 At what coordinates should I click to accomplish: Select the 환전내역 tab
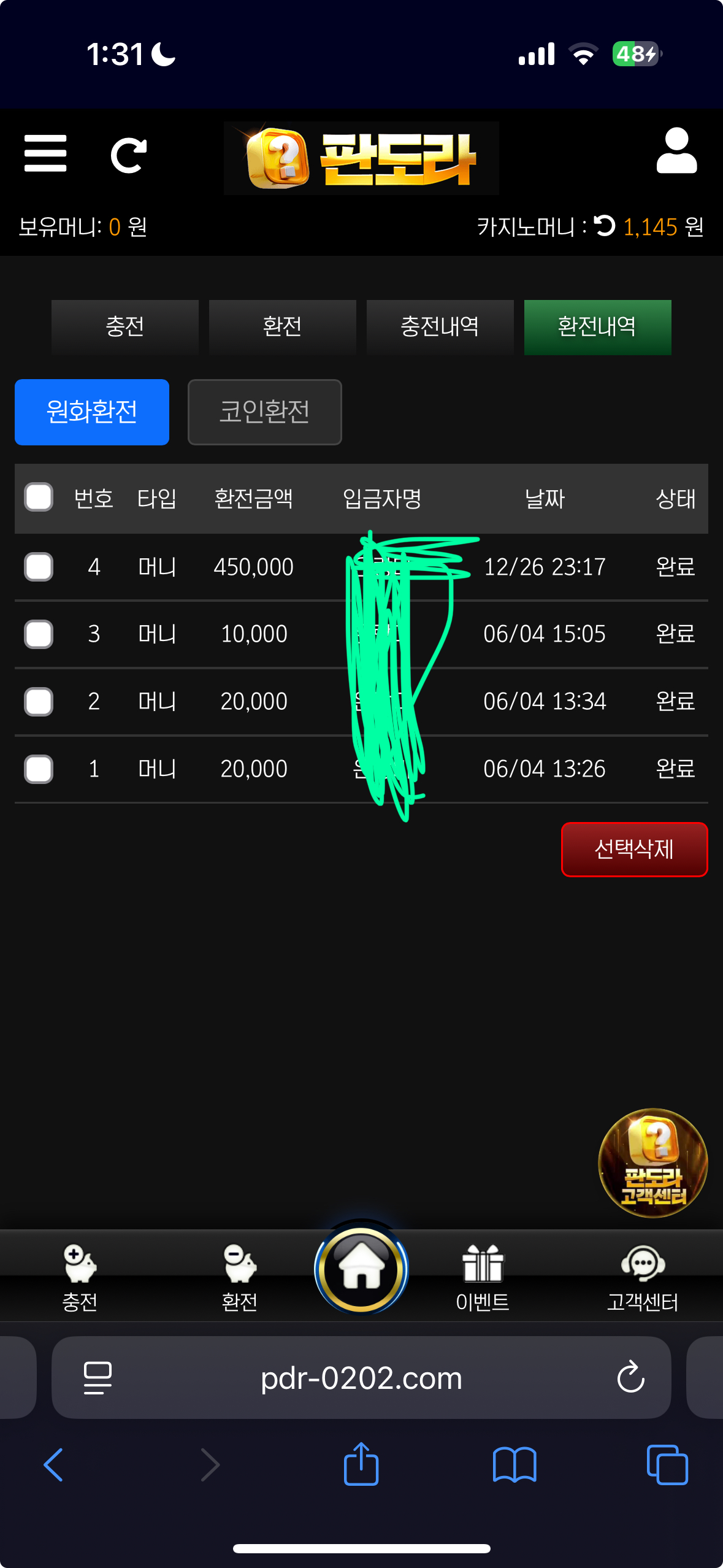597,327
